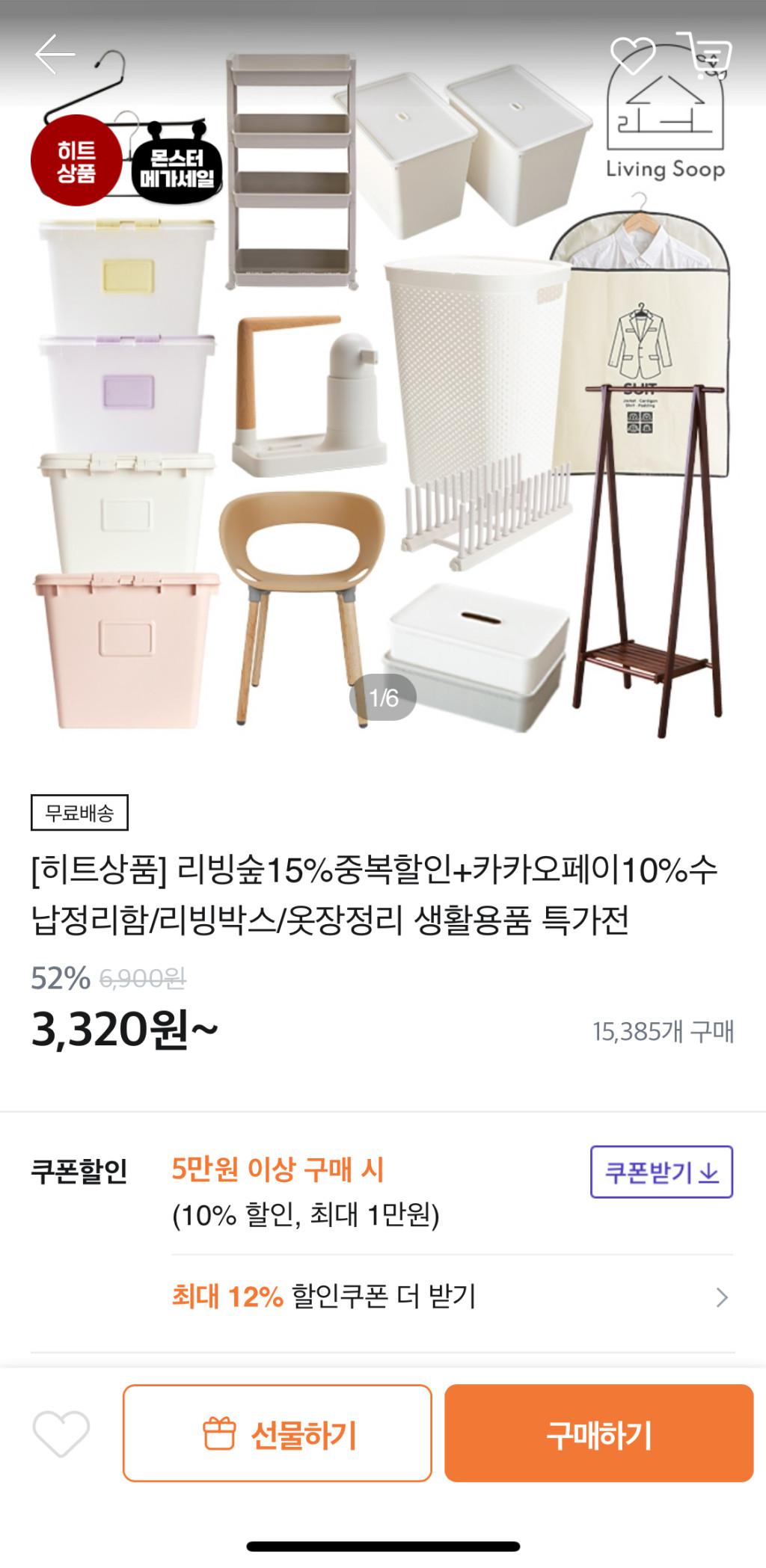This screenshot has width=766, height=1568.
Task: Like the product with the bottom heart
Action: click(61, 1433)
